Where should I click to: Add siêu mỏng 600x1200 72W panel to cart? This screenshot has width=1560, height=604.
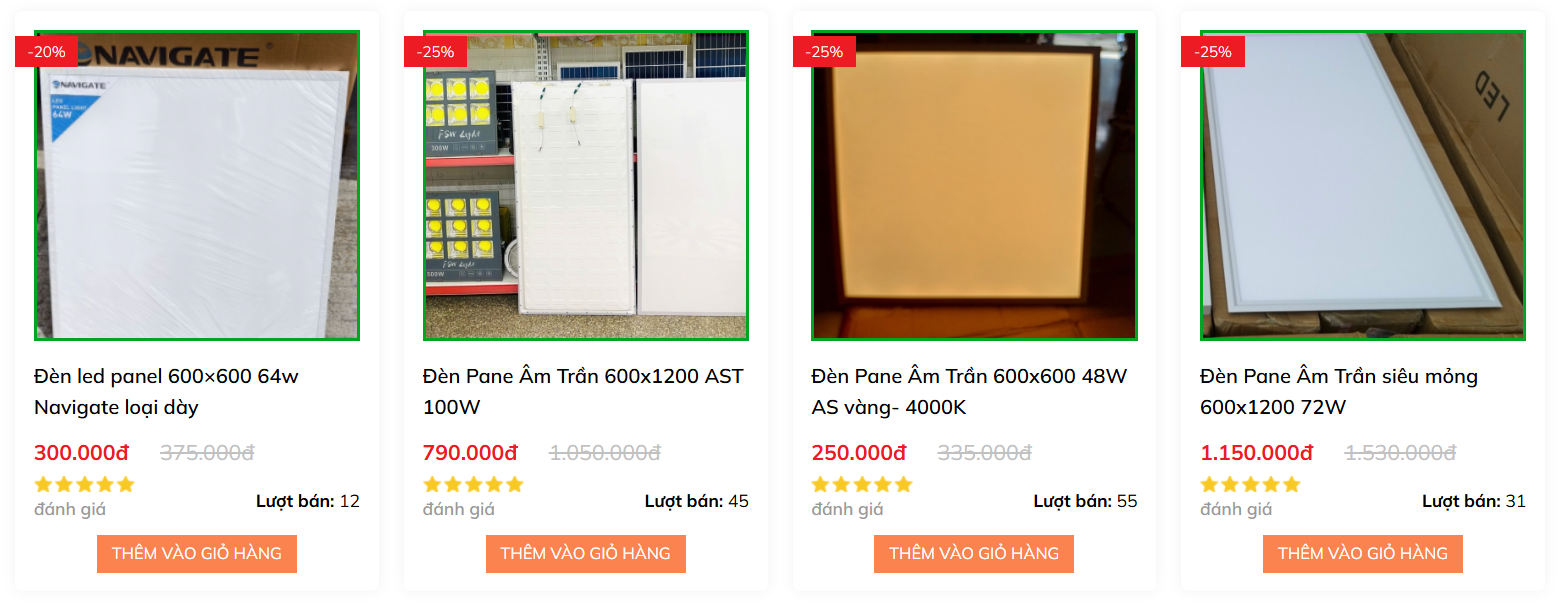(x=1362, y=553)
